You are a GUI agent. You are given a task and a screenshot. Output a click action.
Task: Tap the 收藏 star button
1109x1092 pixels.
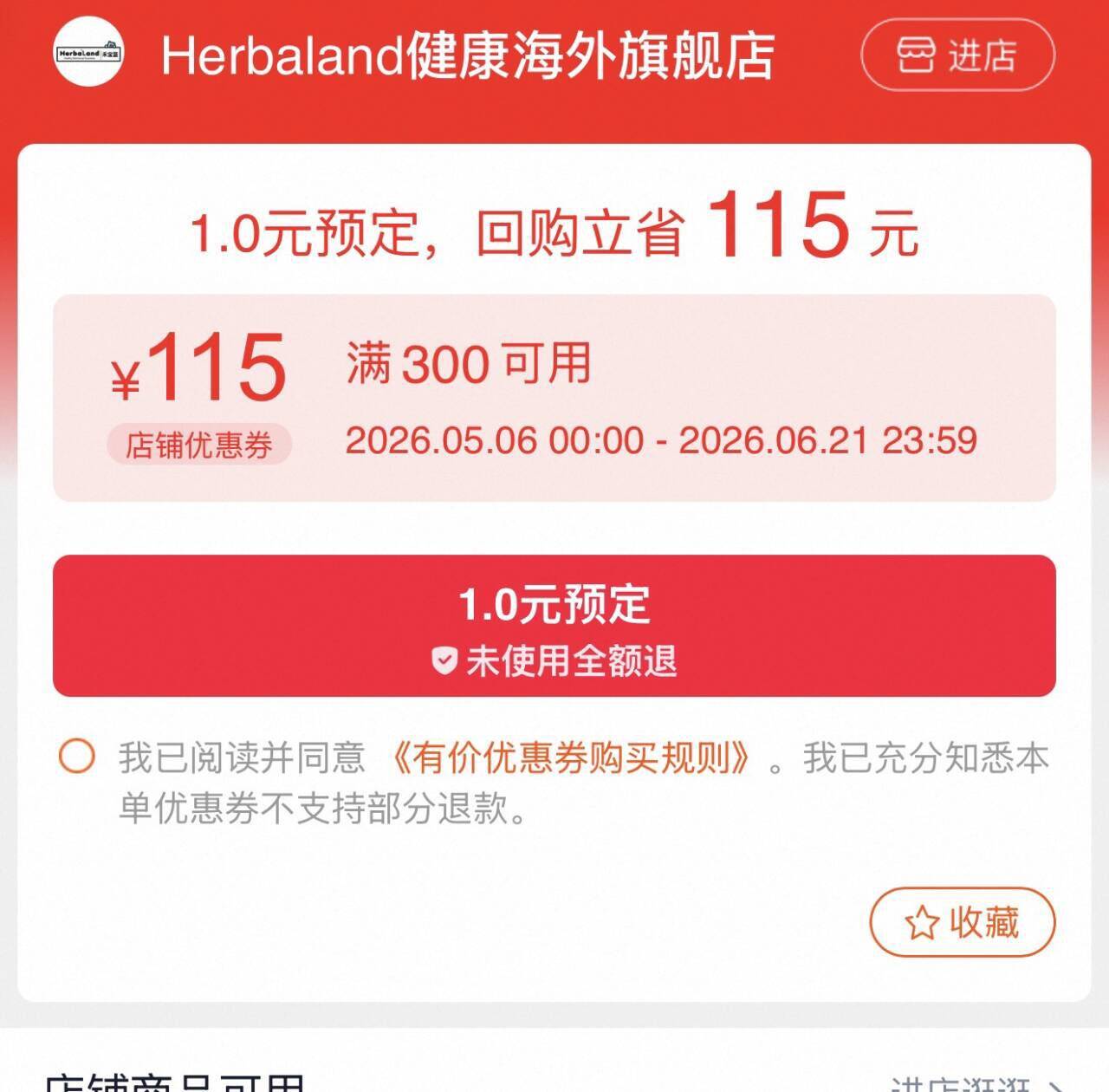(x=962, y=922)
